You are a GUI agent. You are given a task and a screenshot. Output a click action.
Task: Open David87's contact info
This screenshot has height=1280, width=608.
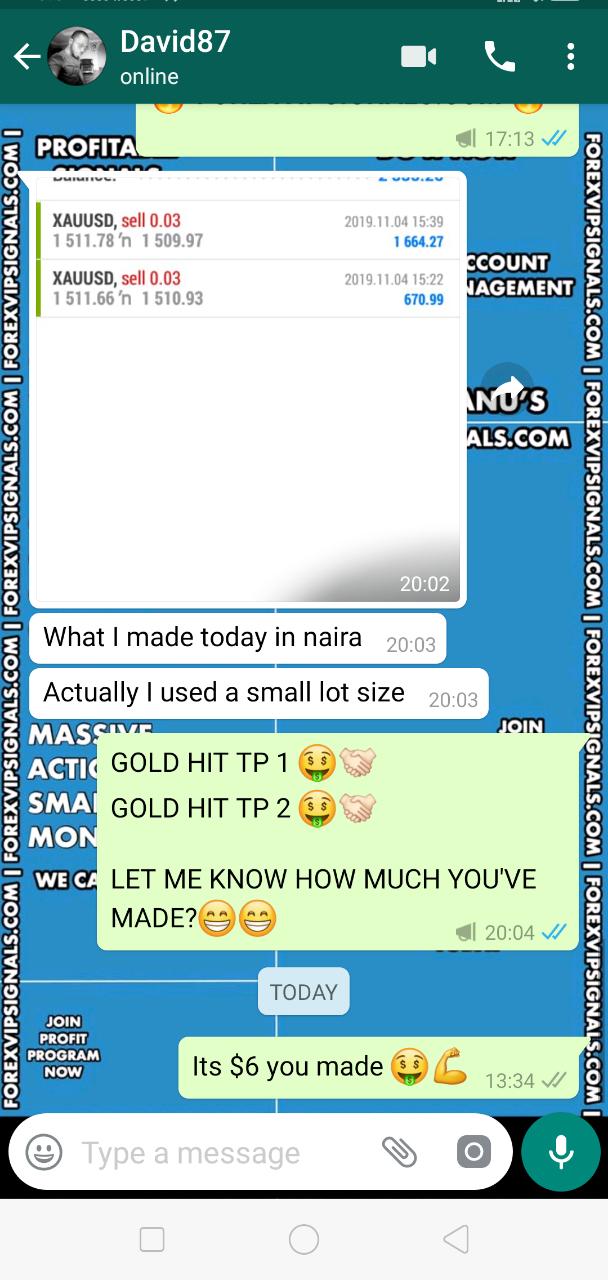coord(175,56)
